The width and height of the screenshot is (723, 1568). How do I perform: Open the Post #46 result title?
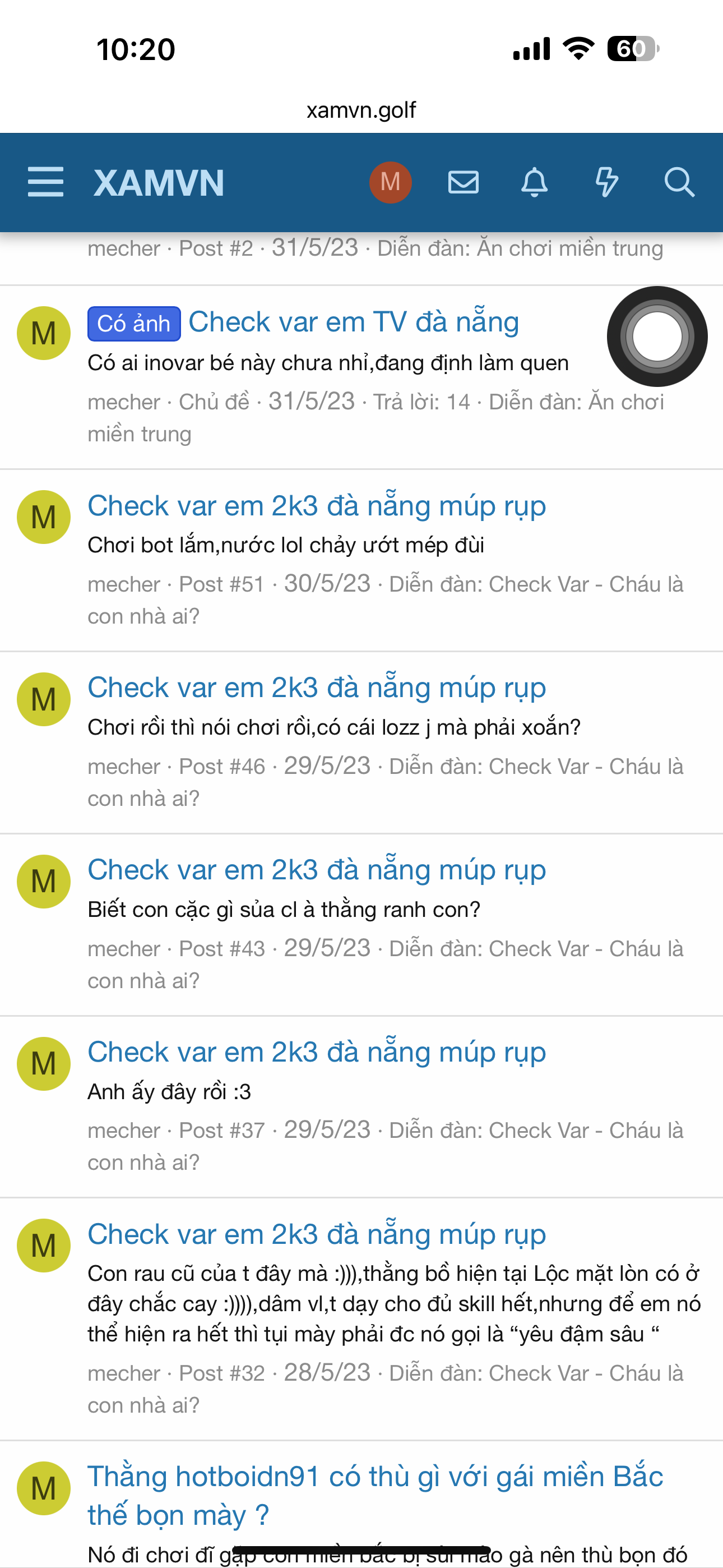point(317,688)
